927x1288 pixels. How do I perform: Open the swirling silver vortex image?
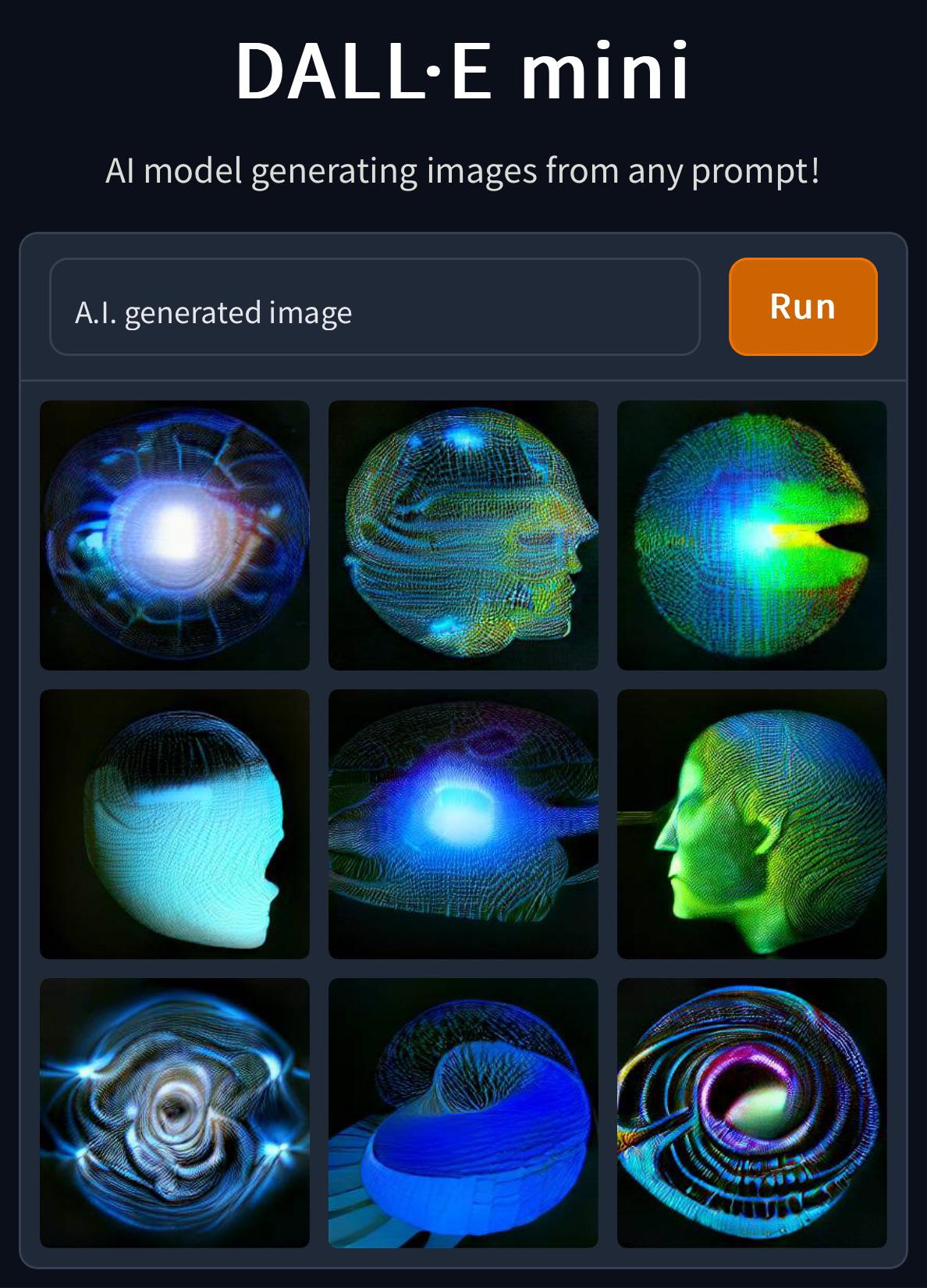tap(175, 1112)
